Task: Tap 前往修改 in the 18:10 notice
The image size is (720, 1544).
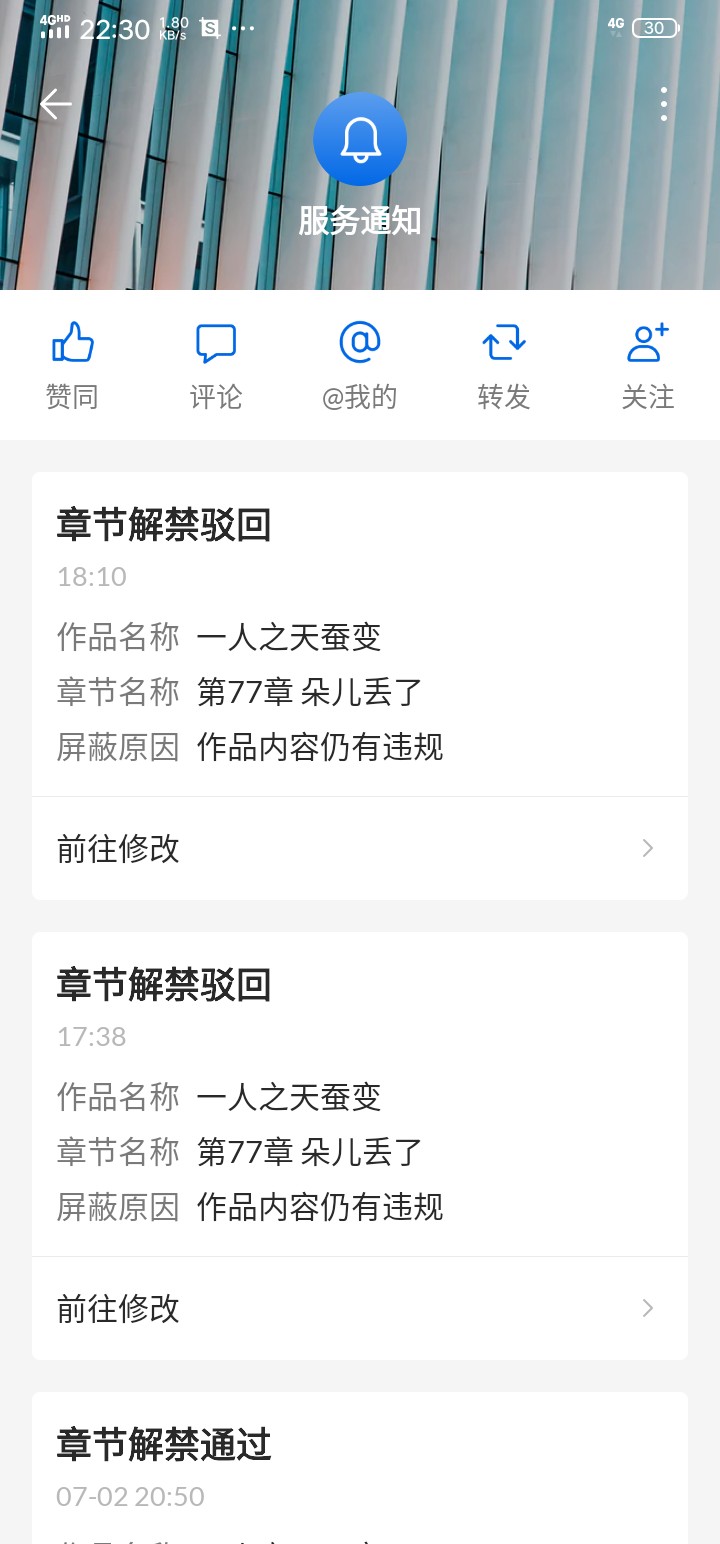Action: [360, 848]
